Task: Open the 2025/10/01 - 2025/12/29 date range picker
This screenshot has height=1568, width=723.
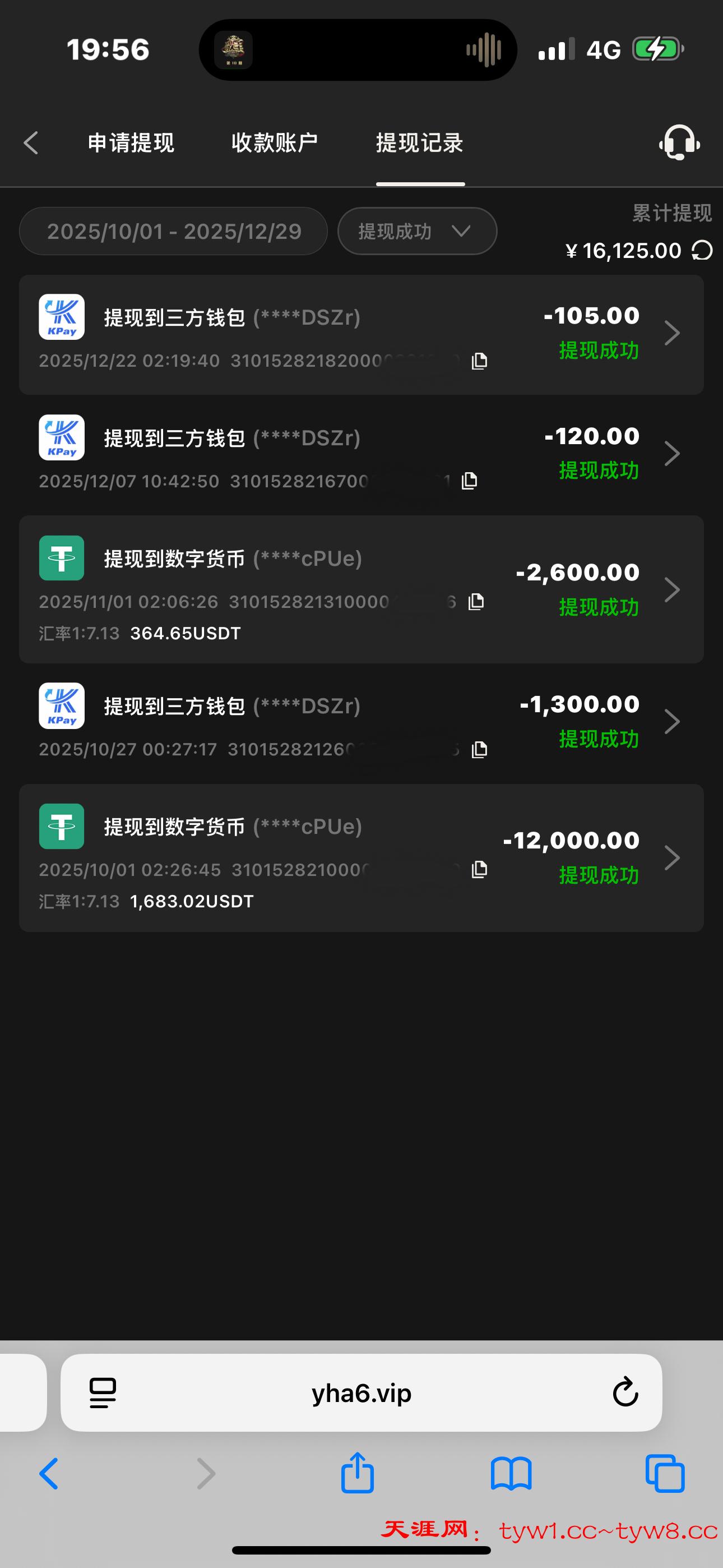Action: coord(173,232)
